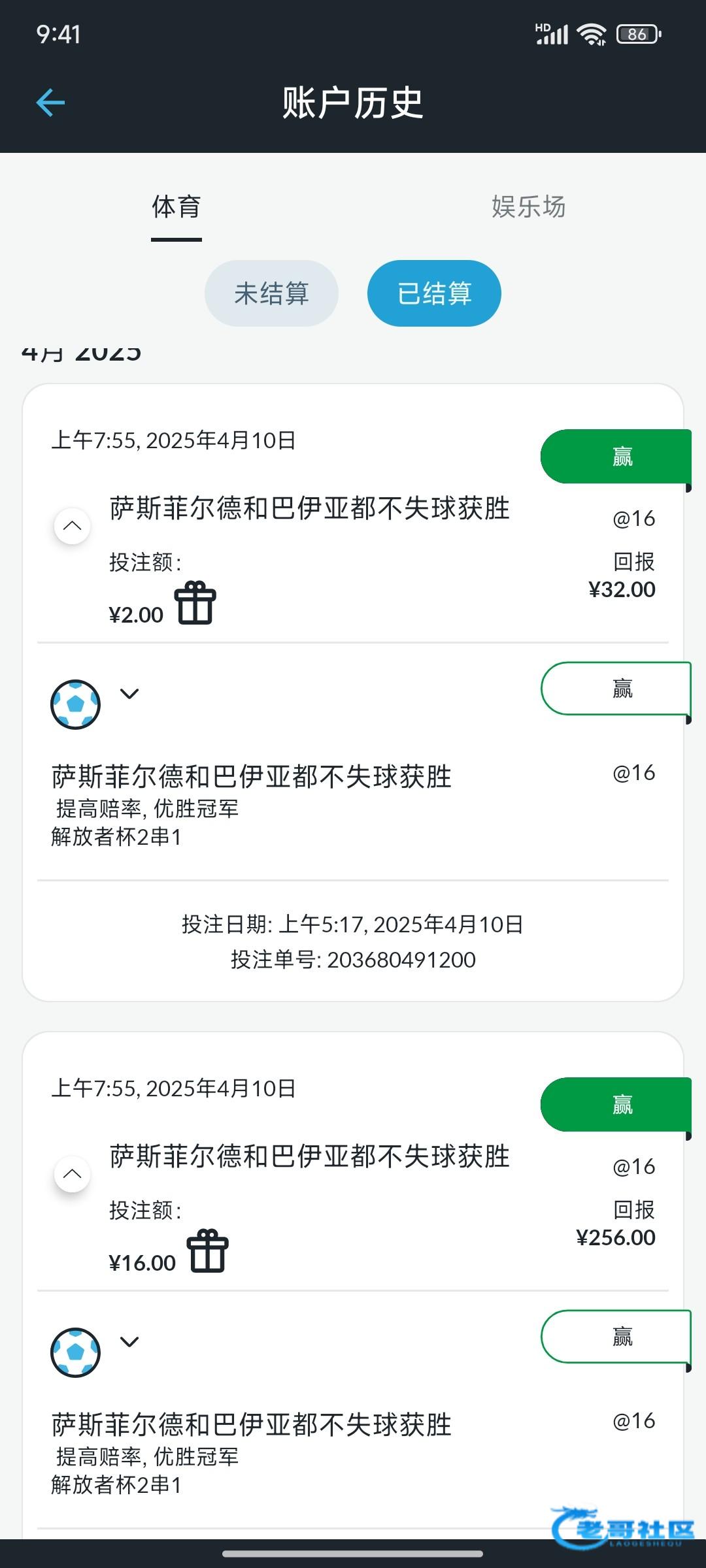Select the 已结算 filter
This screenshot has height=1568, width=706.
point(434,293)
